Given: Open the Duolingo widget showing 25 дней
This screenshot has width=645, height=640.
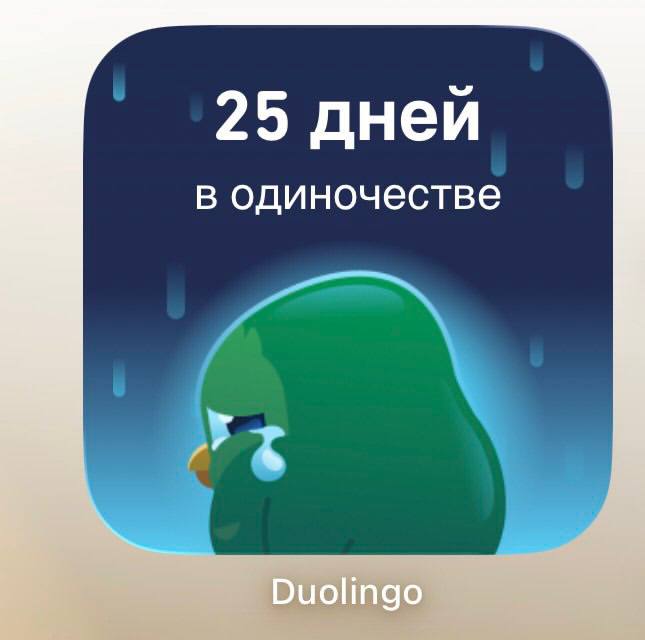Looking at the screenshot, I should [348, 290].
